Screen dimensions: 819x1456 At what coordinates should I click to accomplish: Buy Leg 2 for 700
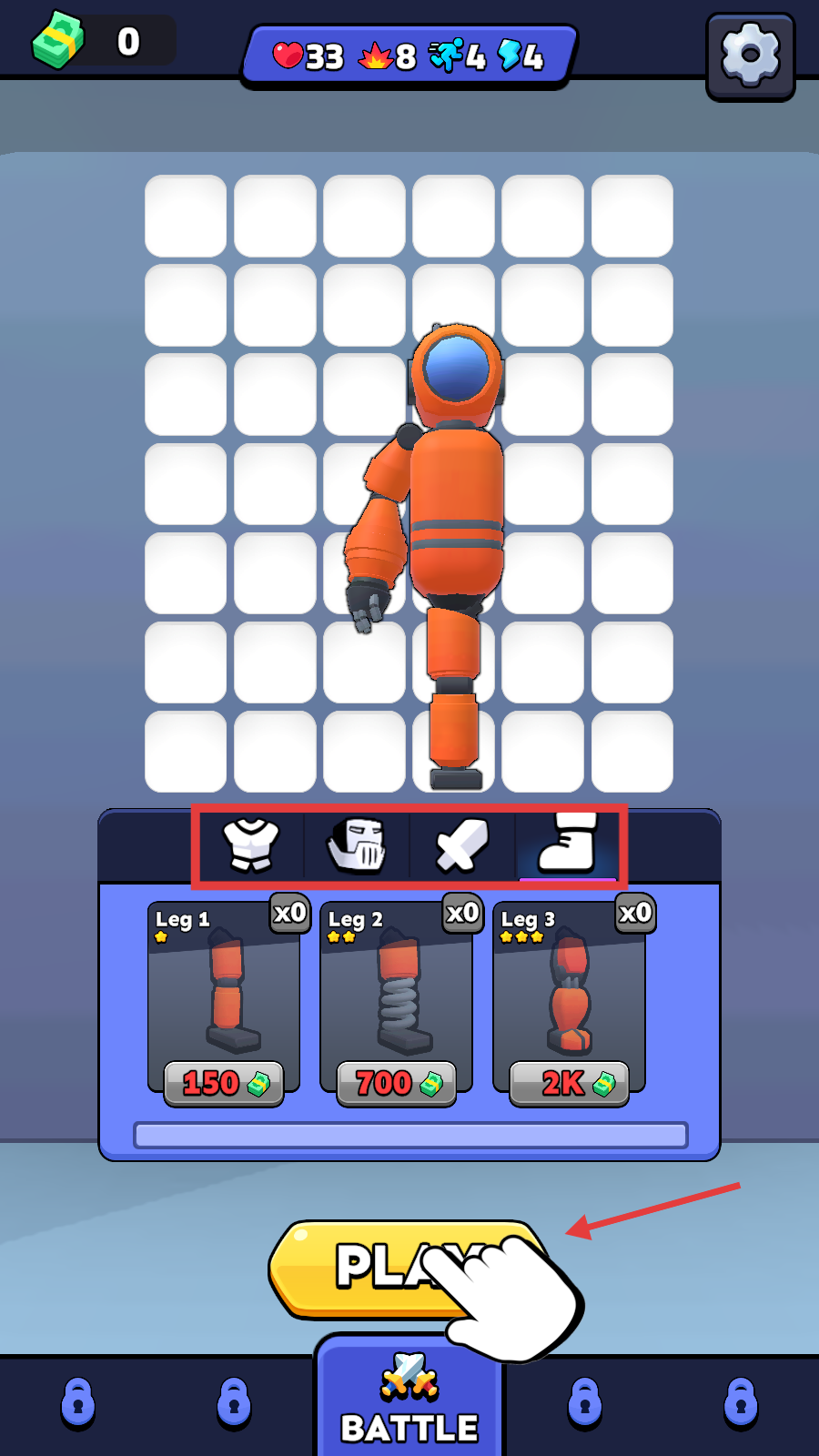[x=397, y=1083]
